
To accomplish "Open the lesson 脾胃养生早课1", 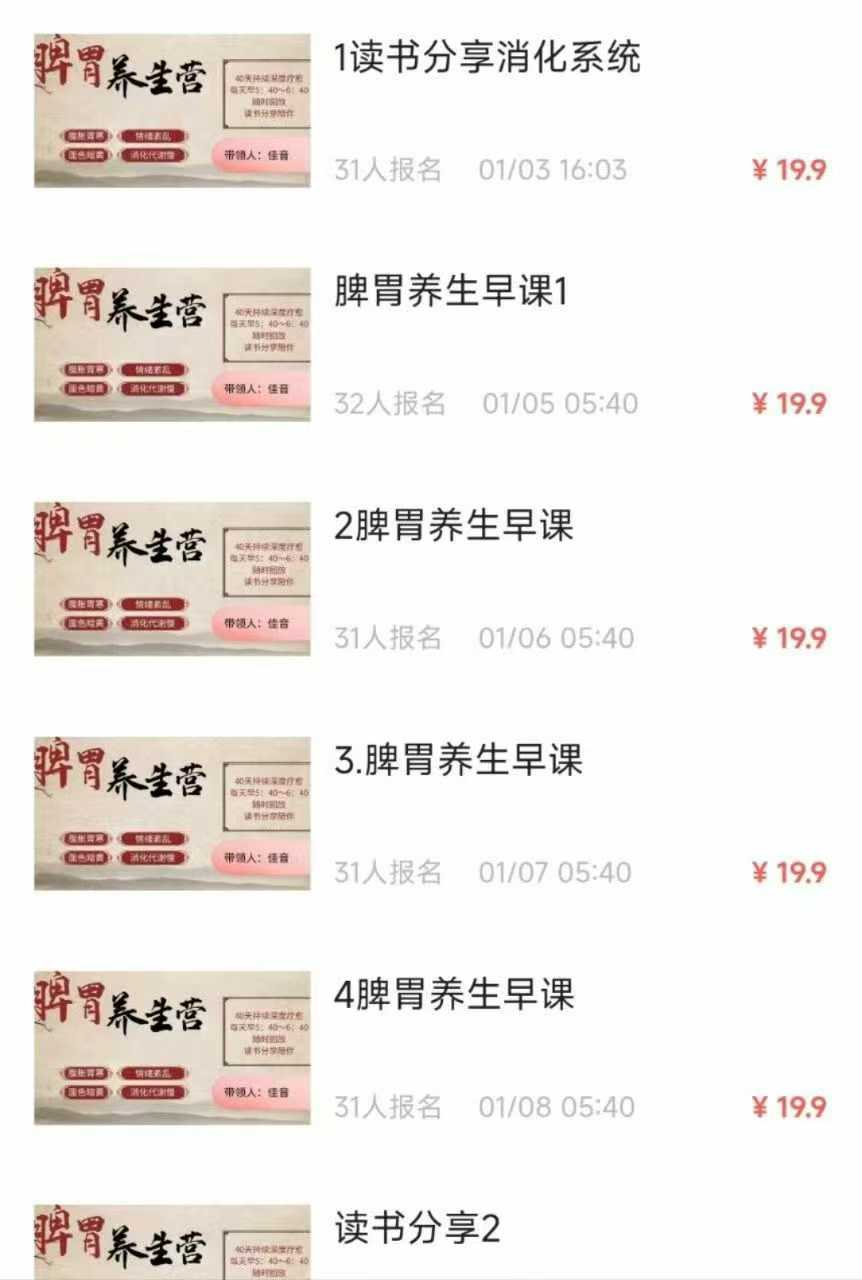I will coord(450,292).
